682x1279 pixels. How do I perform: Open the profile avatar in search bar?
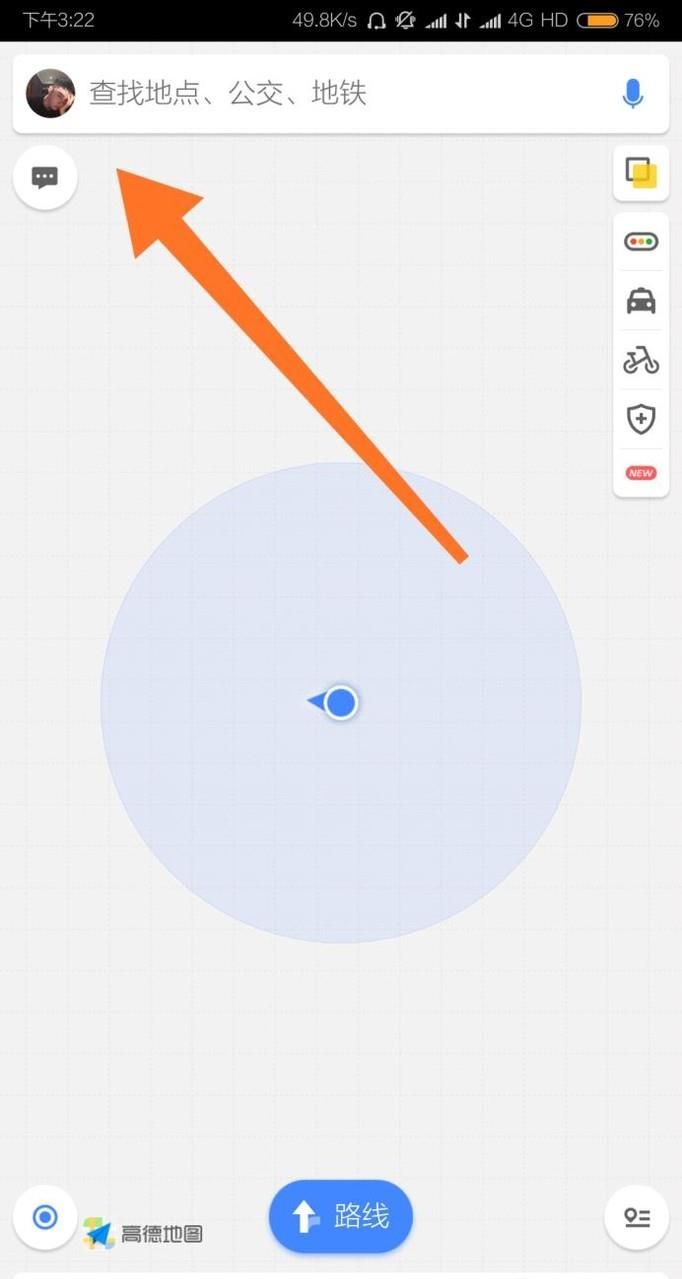pos(50,94)
